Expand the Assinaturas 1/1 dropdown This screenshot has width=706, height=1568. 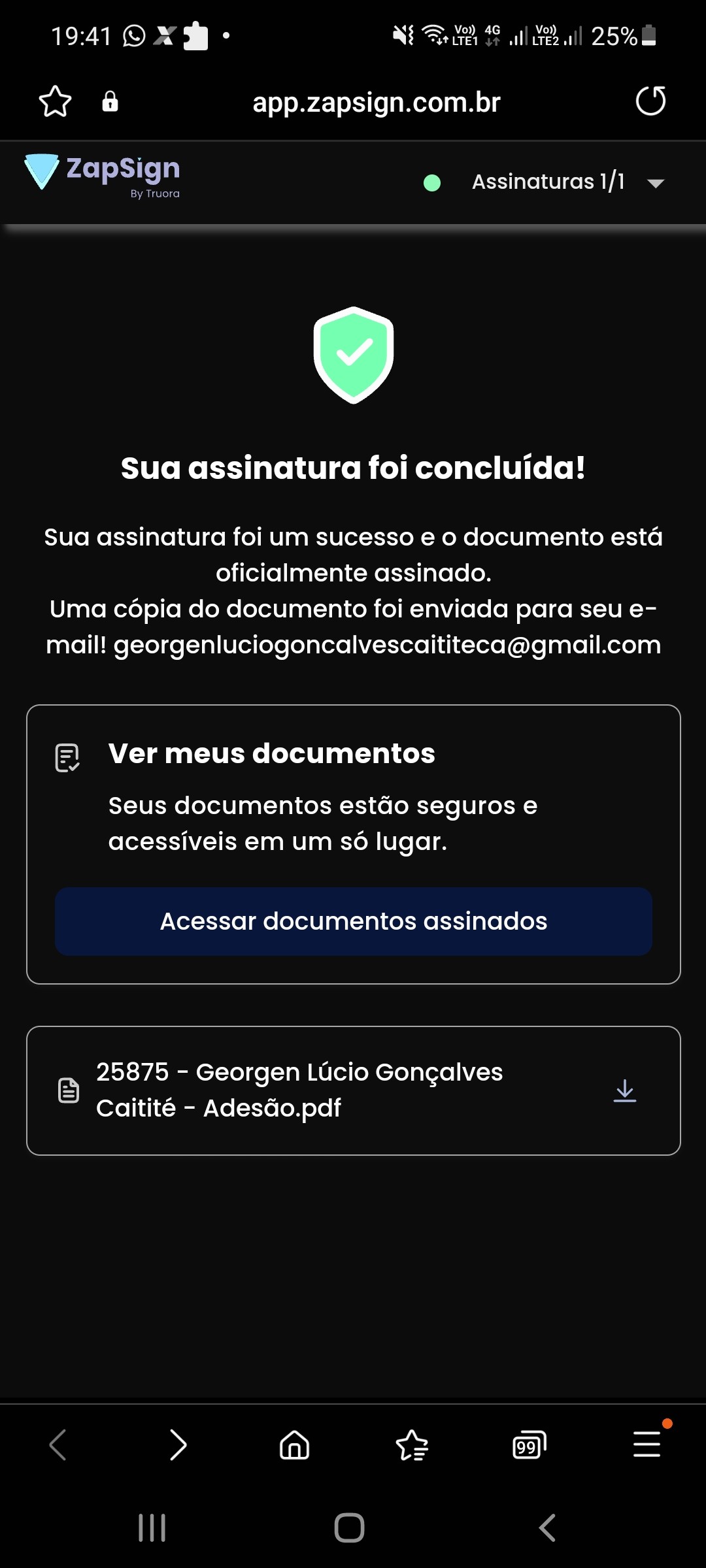[x=655, y=183]
